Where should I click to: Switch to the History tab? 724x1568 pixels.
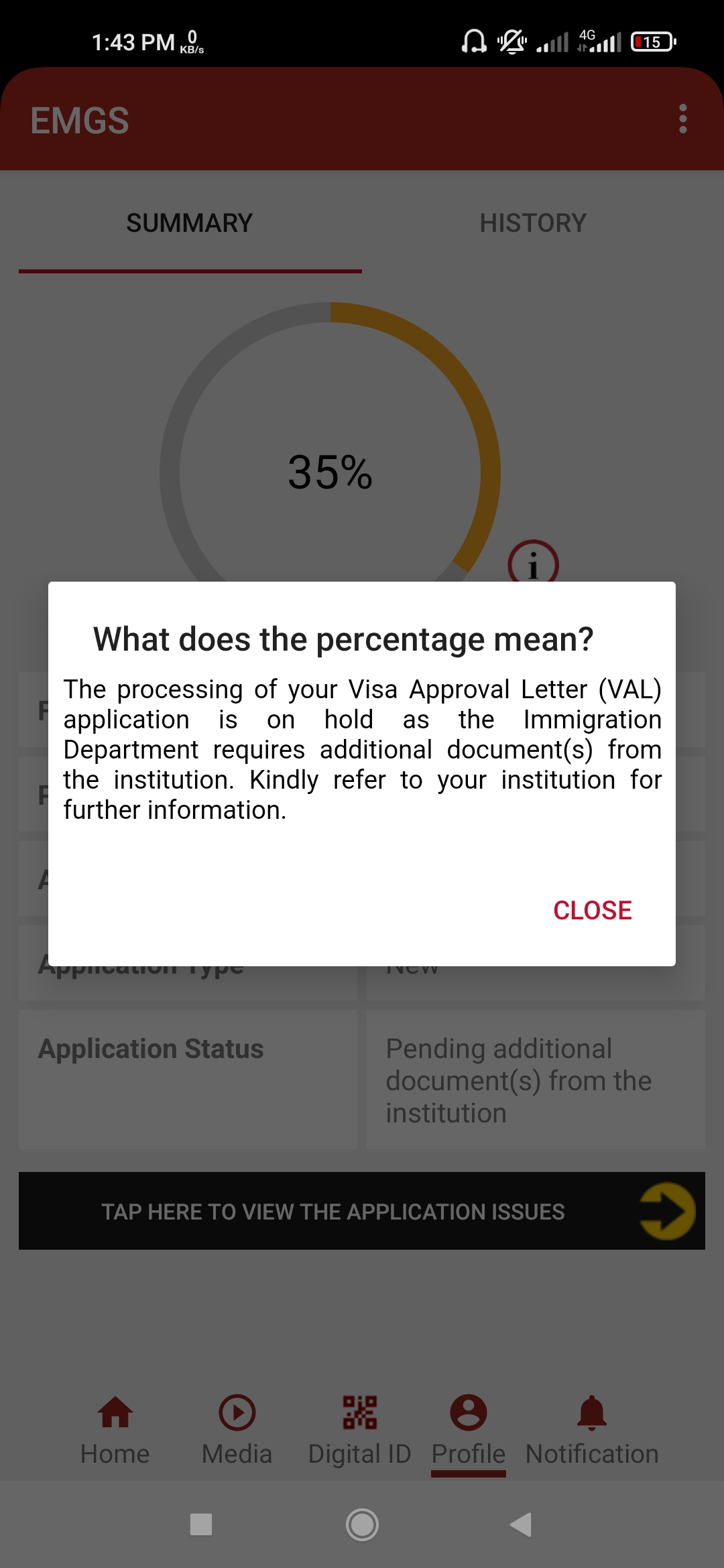pyautogui.click(x=533, y=223)
